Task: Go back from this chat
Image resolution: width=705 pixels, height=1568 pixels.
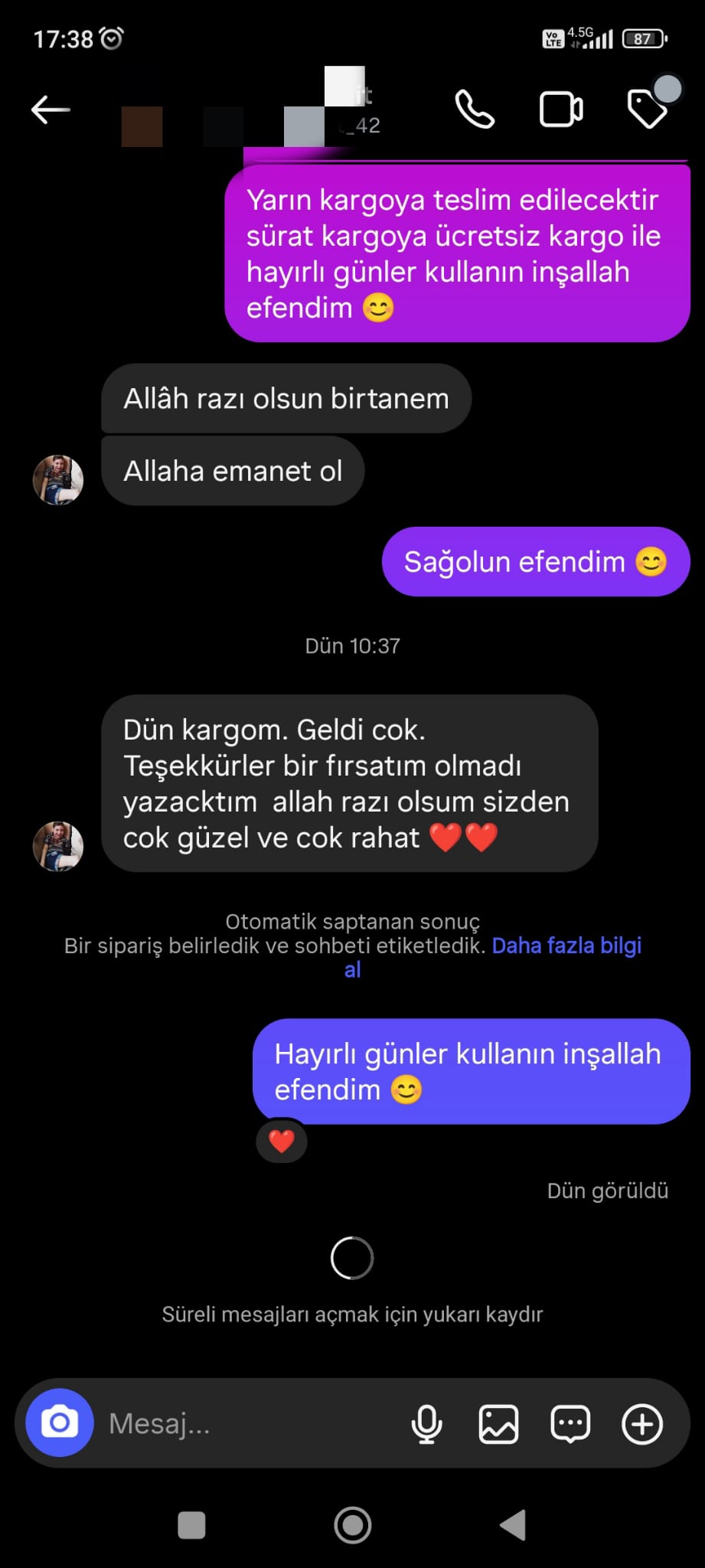Action: [51, 110]
